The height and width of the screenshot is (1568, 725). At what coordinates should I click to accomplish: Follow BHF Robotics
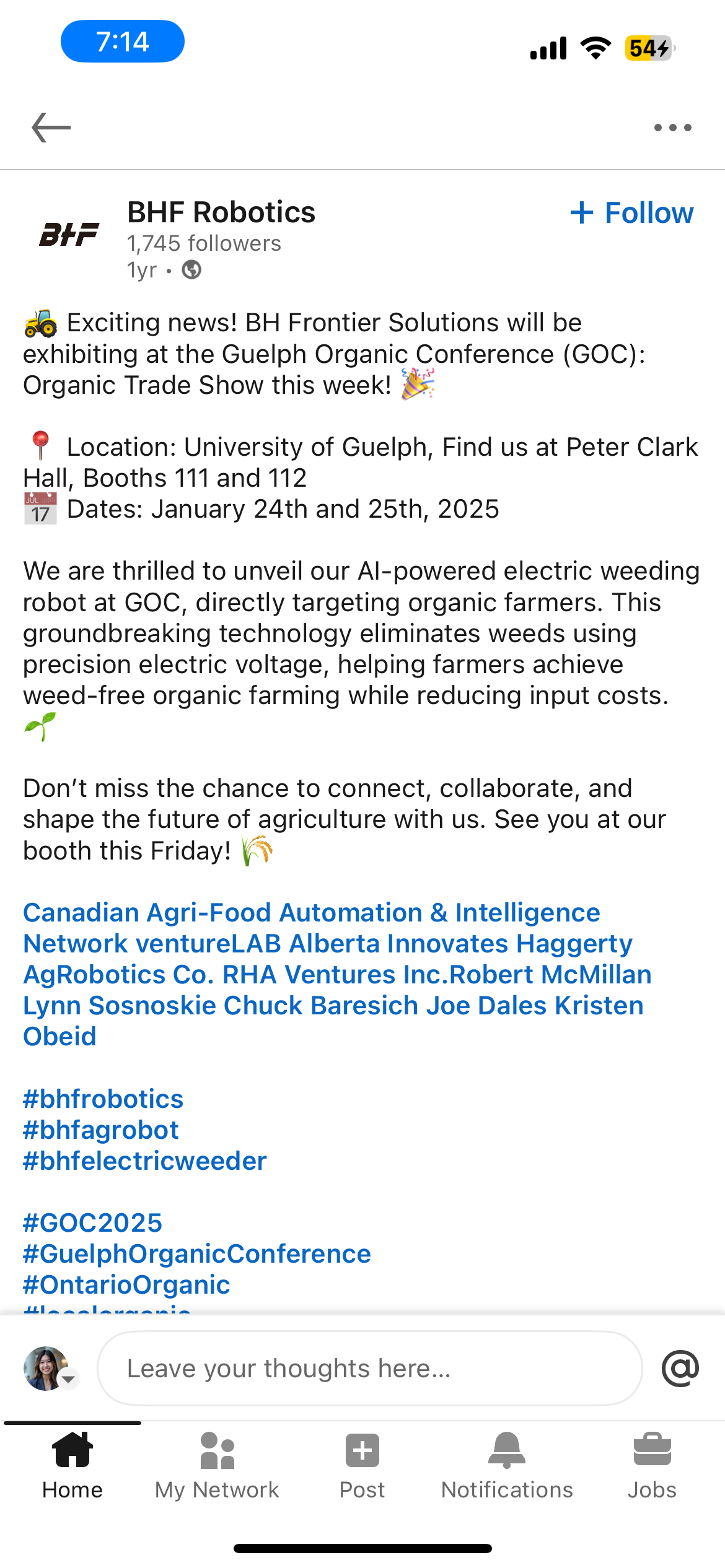pyautogui.click(x=632, y=213)
